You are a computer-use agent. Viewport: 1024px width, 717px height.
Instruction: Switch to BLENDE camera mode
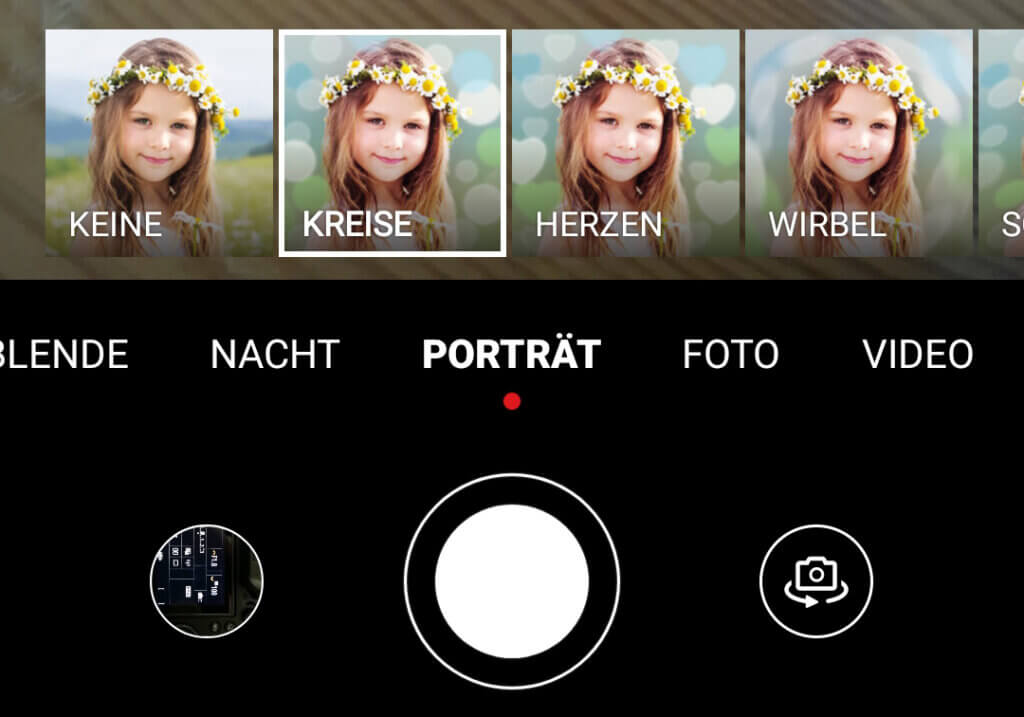click(64, 354)
